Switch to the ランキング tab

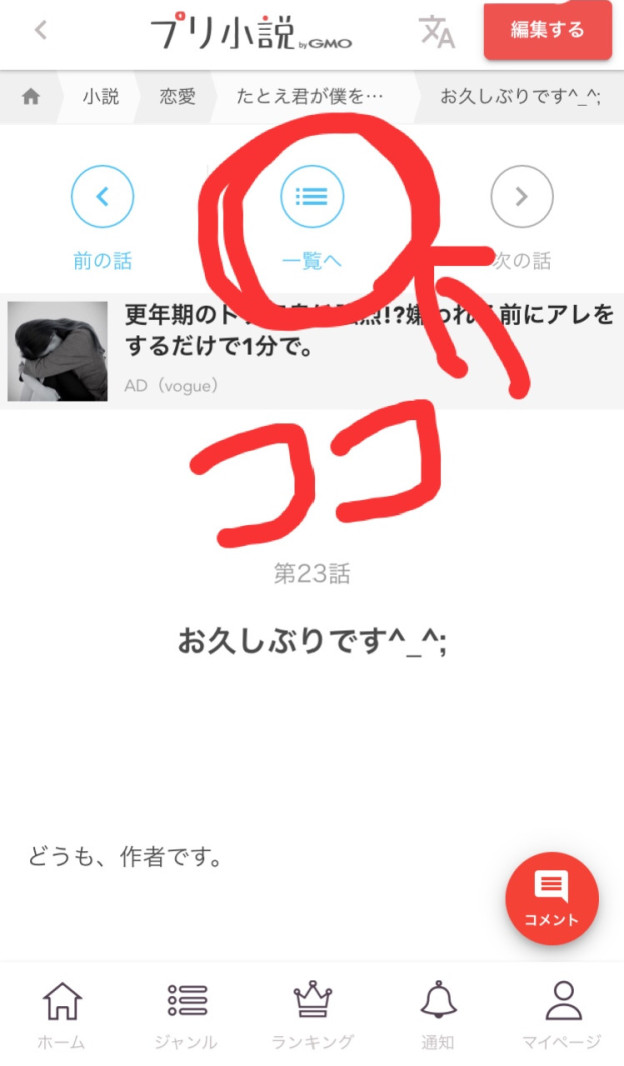[312, 1013]
